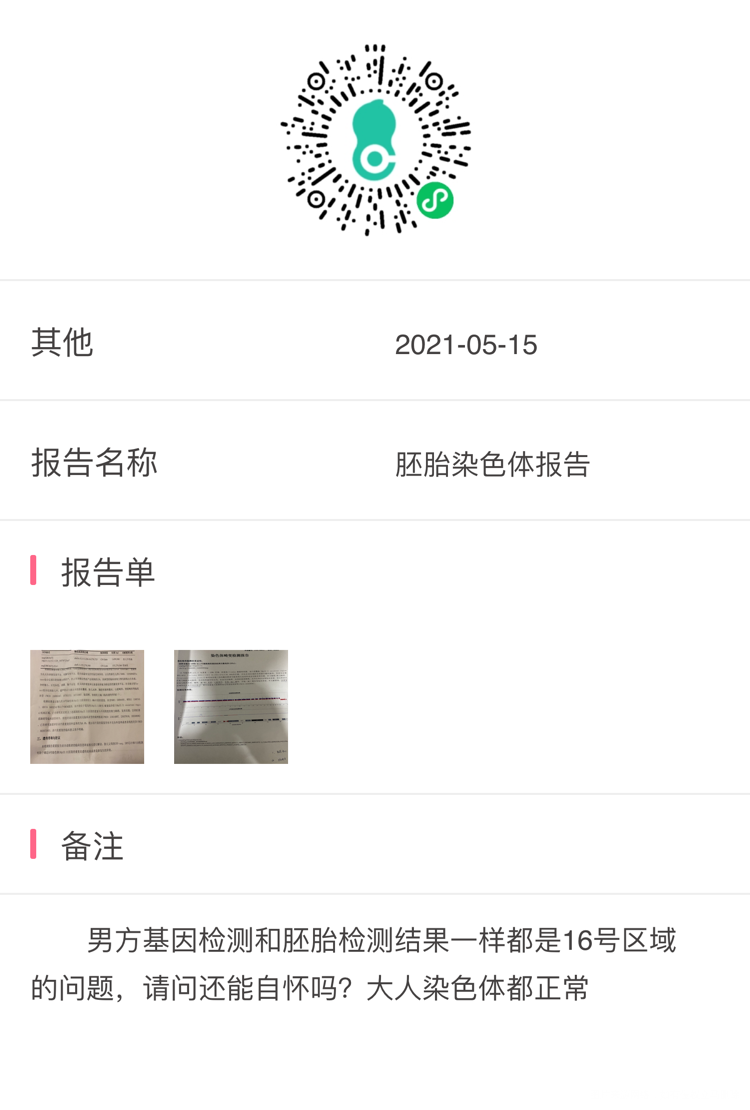
Task: Open the second report image thumbnail
Action: click(x=230, y=706)
